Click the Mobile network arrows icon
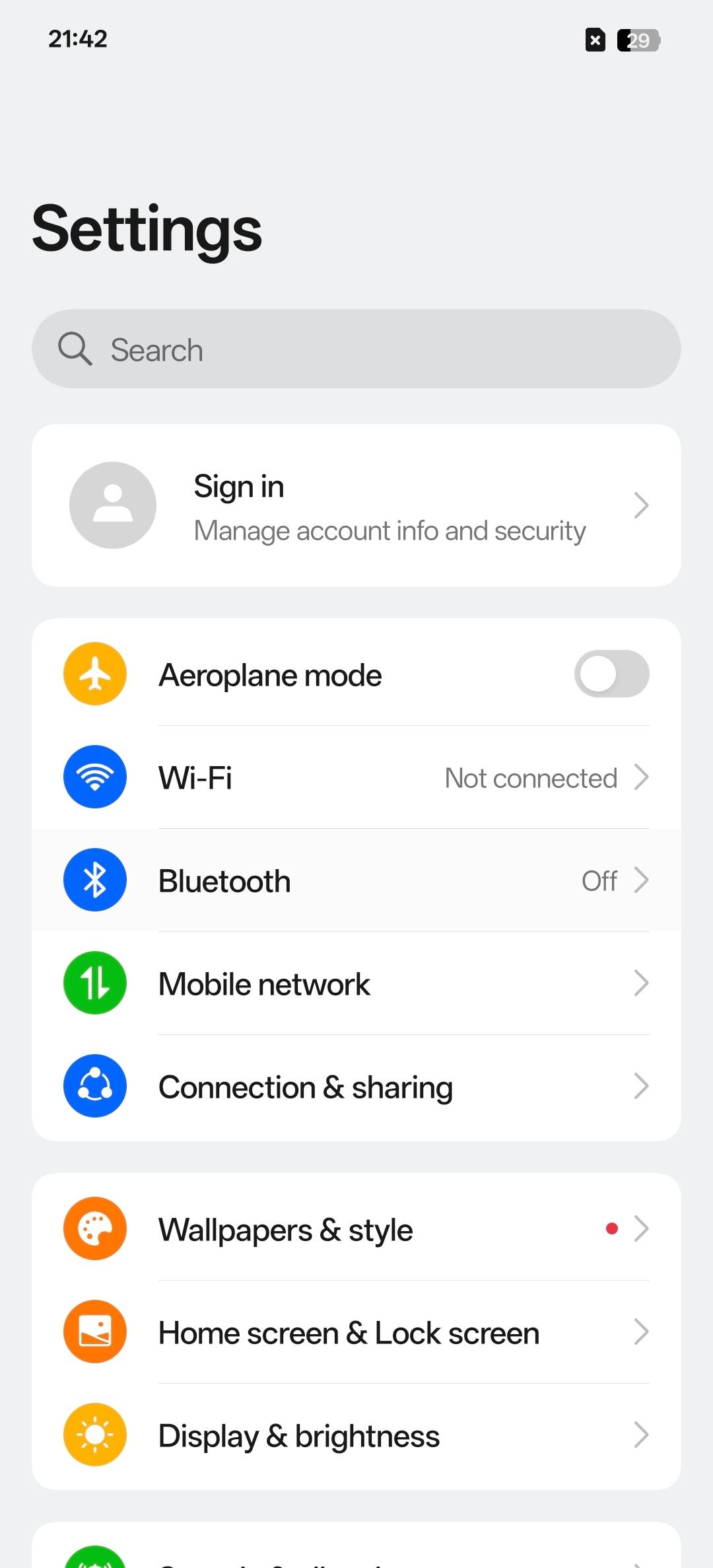 click(94, 983)
